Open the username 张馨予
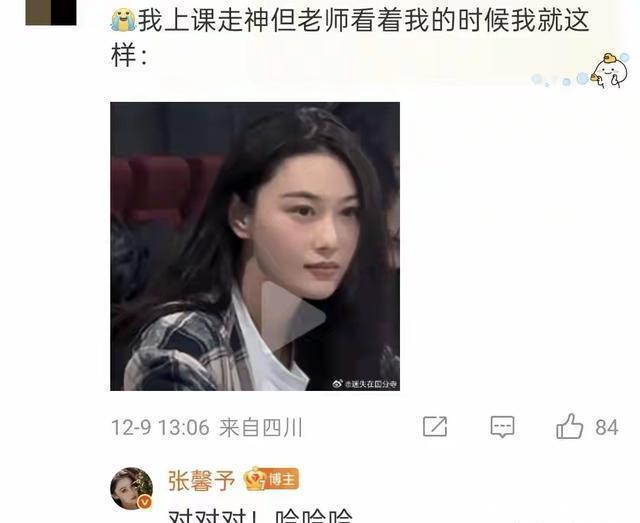 204,482
